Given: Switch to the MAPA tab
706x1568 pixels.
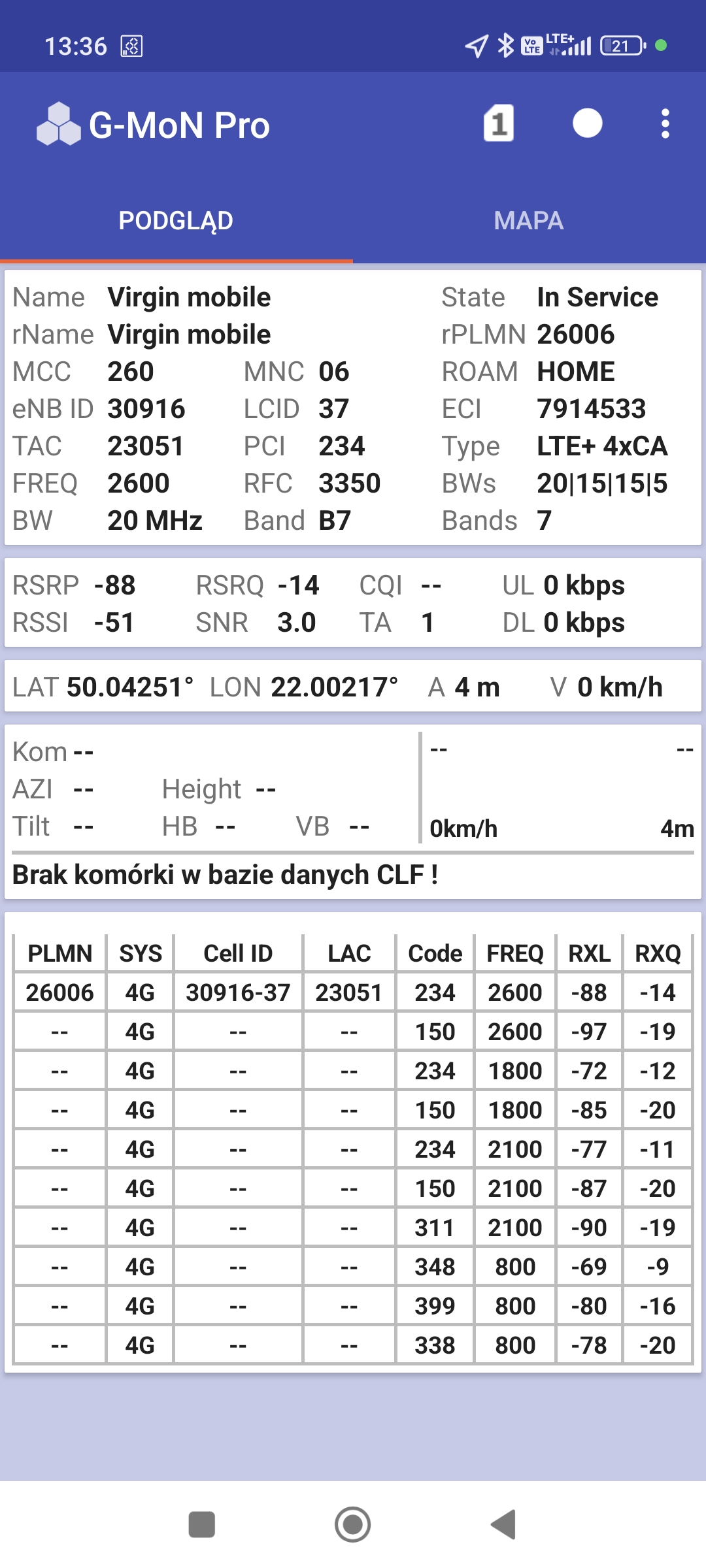Looking at the screenshot, I should [x=529, y=221].
